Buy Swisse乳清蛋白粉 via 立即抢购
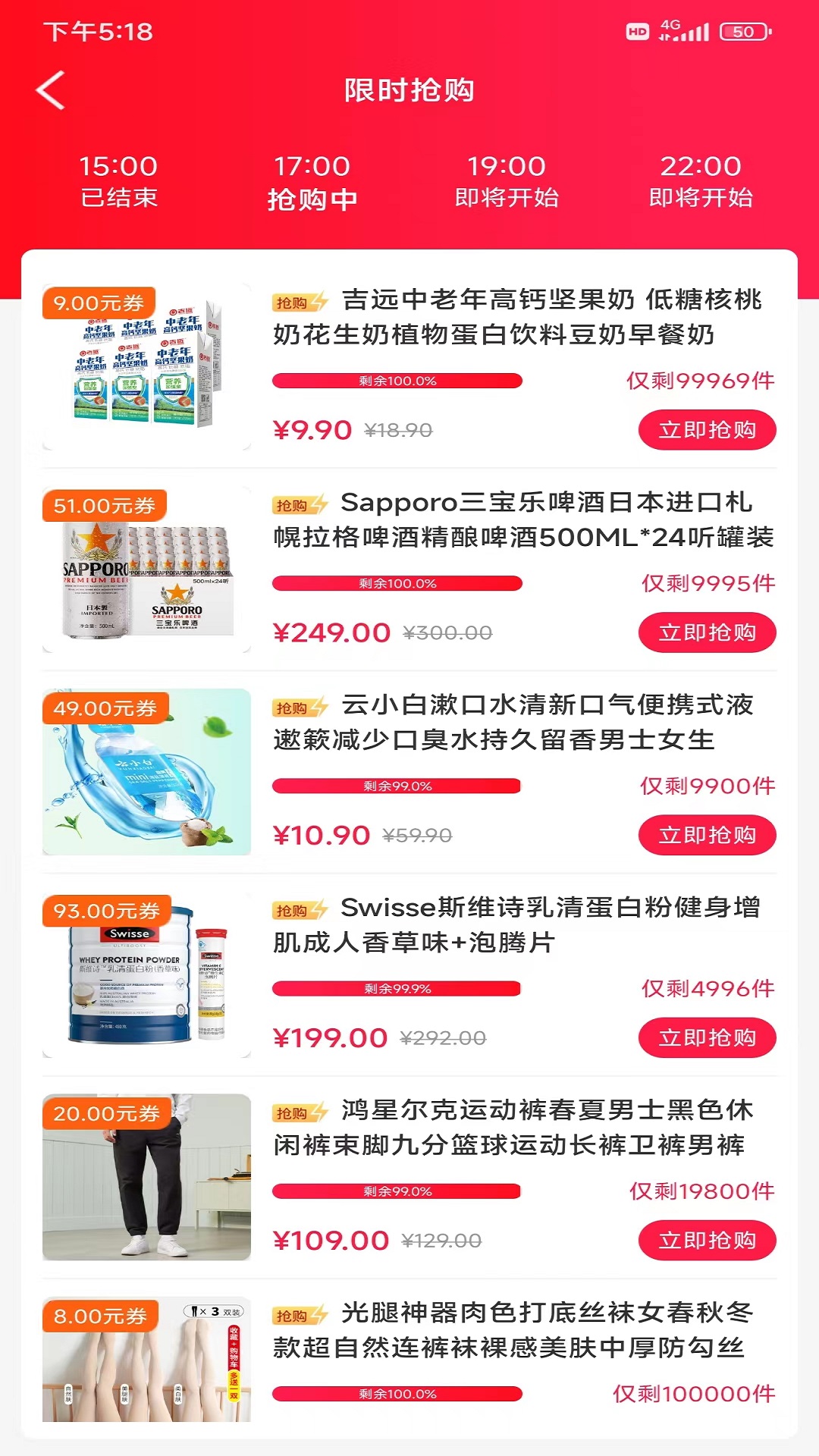Screen dimensions: 819x1456 pyautogui.click(x=708, y=1037)
